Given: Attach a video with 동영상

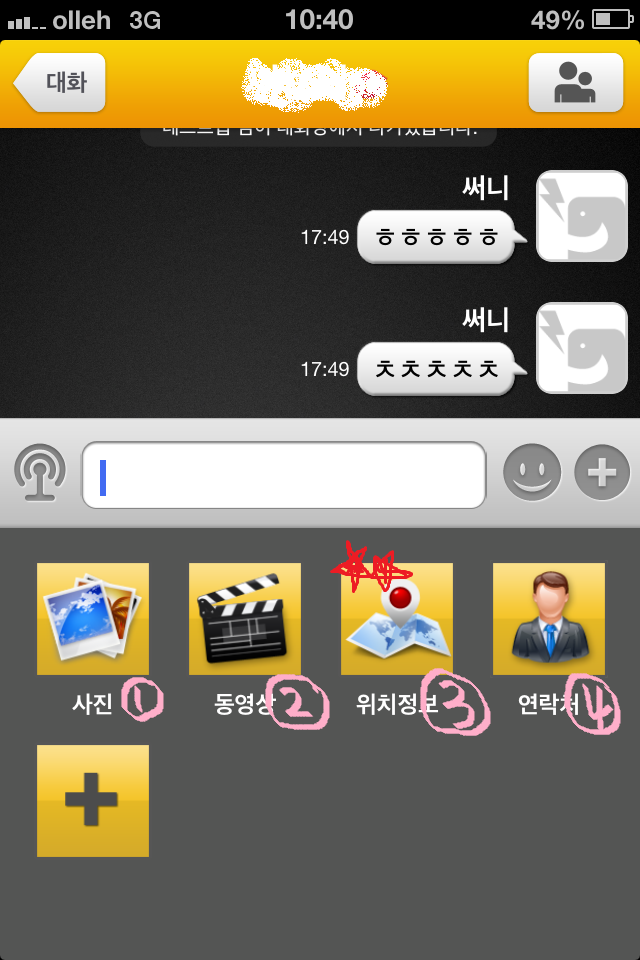Looking at the screenshot, I should click(x=245, y=619).
